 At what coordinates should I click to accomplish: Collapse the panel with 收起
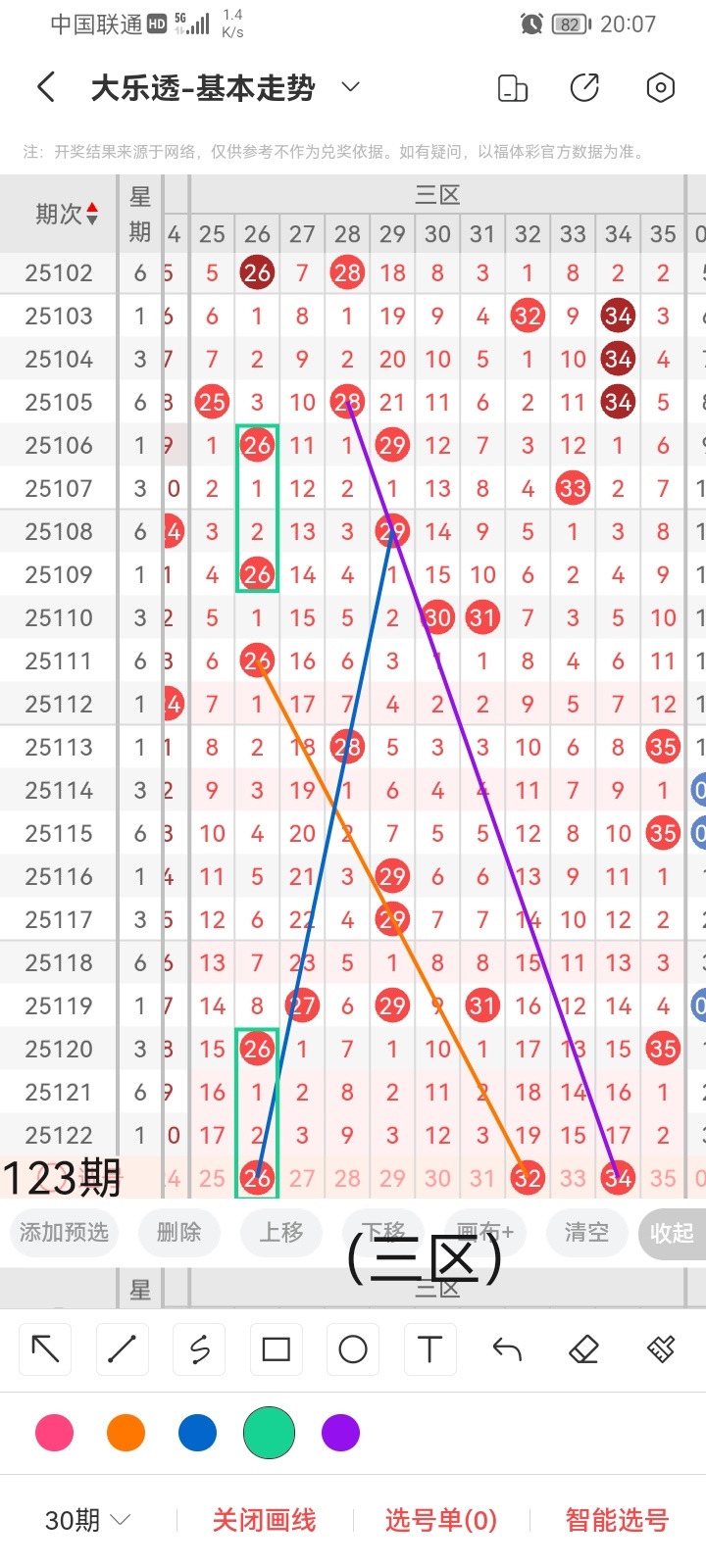(x=671, y=1233)
